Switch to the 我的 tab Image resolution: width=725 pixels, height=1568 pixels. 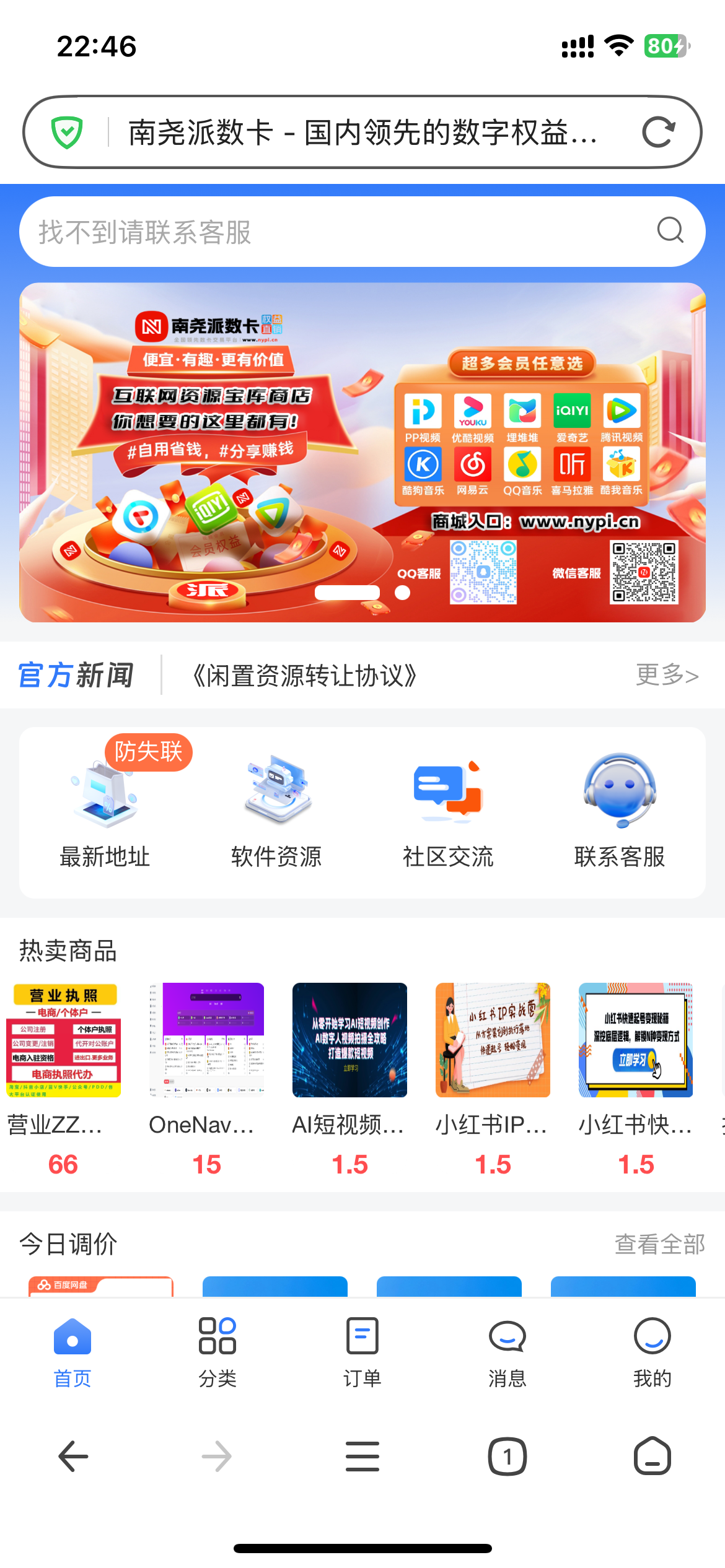(652, 1352)
